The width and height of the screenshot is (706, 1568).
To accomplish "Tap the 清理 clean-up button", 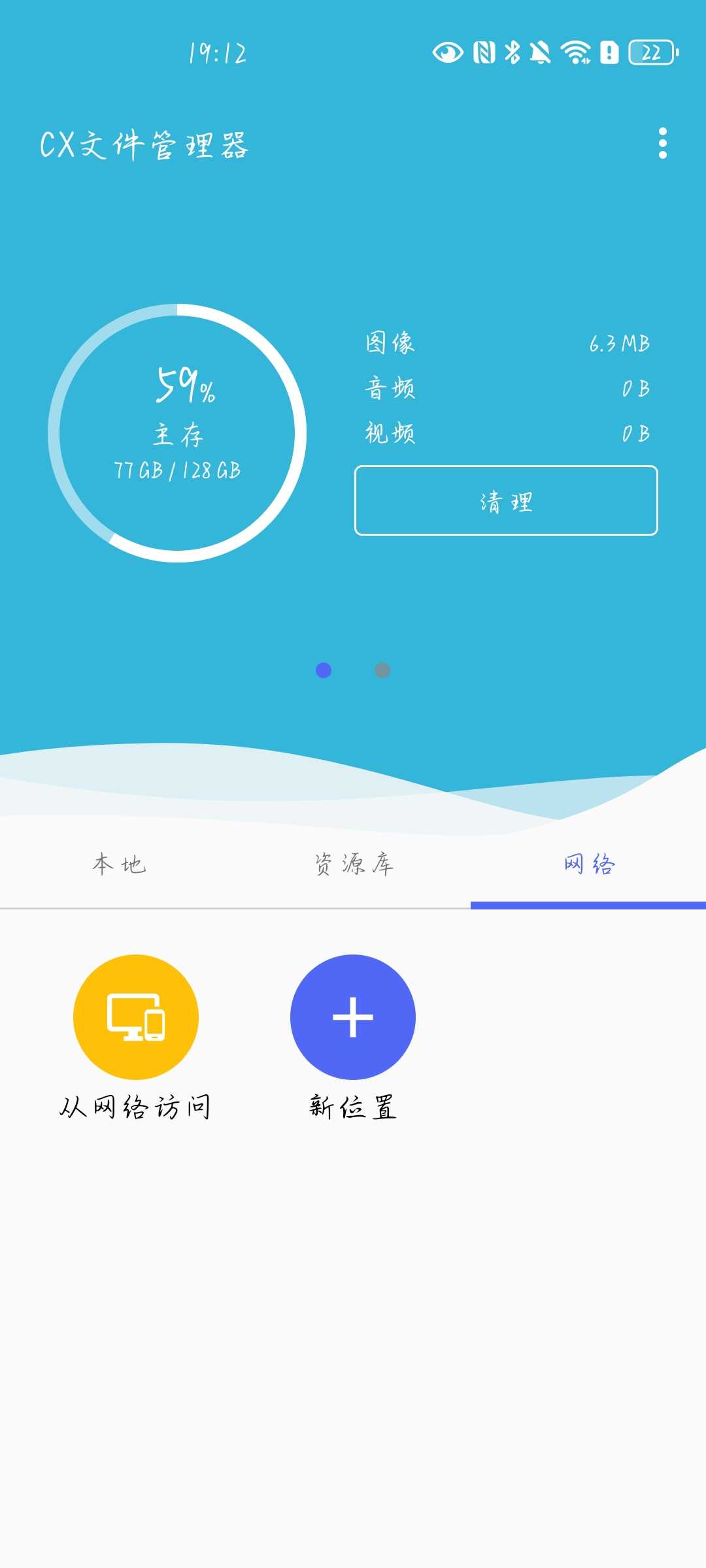I will tap(506, 500).
